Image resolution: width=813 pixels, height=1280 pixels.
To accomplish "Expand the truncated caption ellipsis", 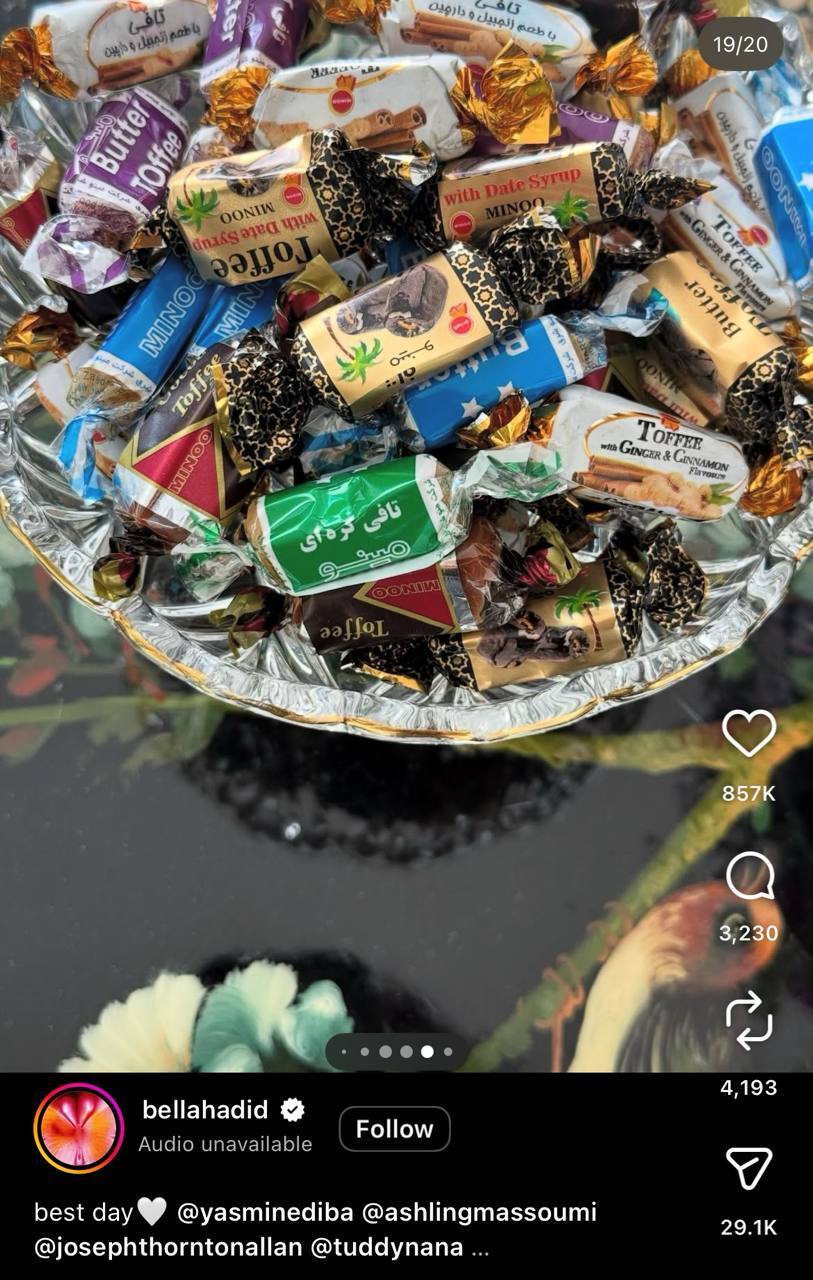I will point(480,1248).
